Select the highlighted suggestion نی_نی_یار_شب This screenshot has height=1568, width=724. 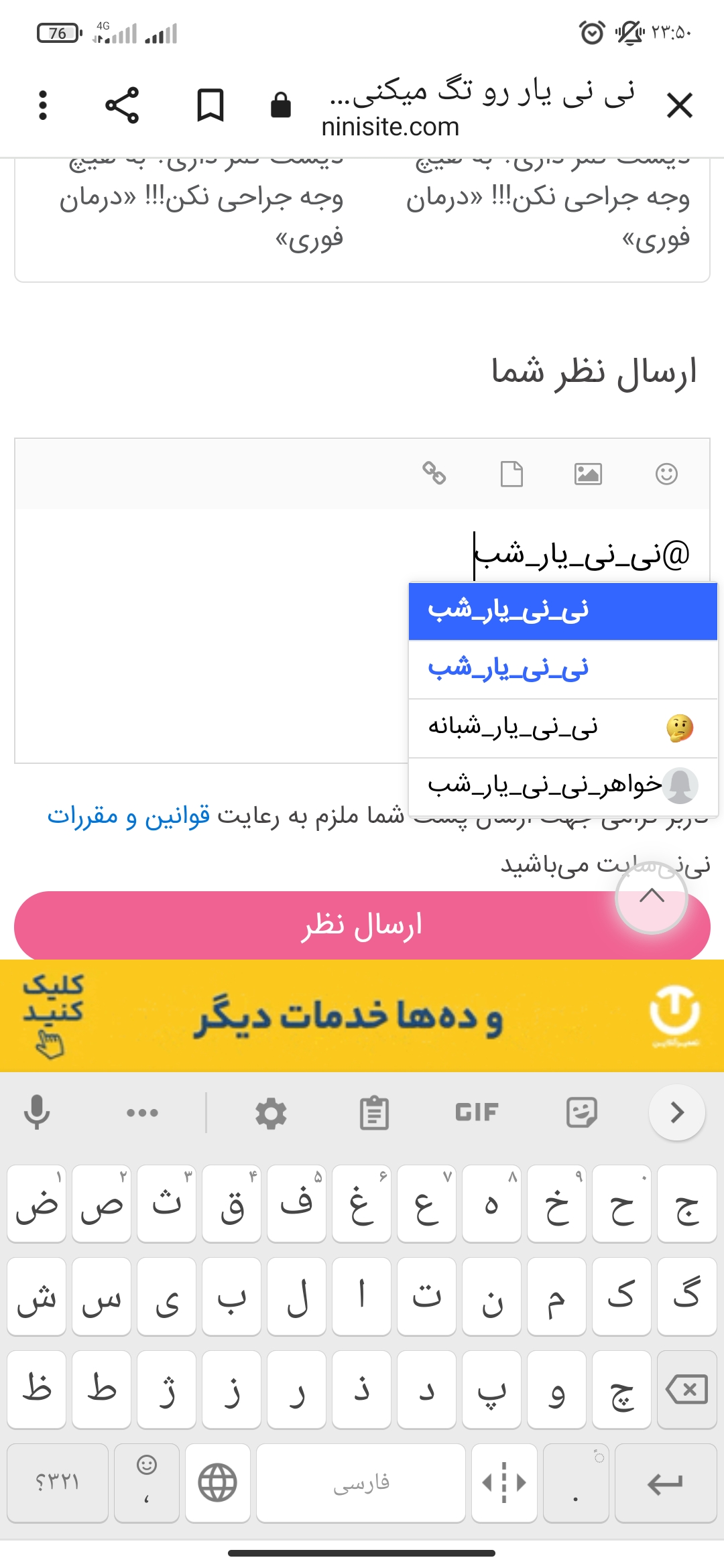click(563, 611)
